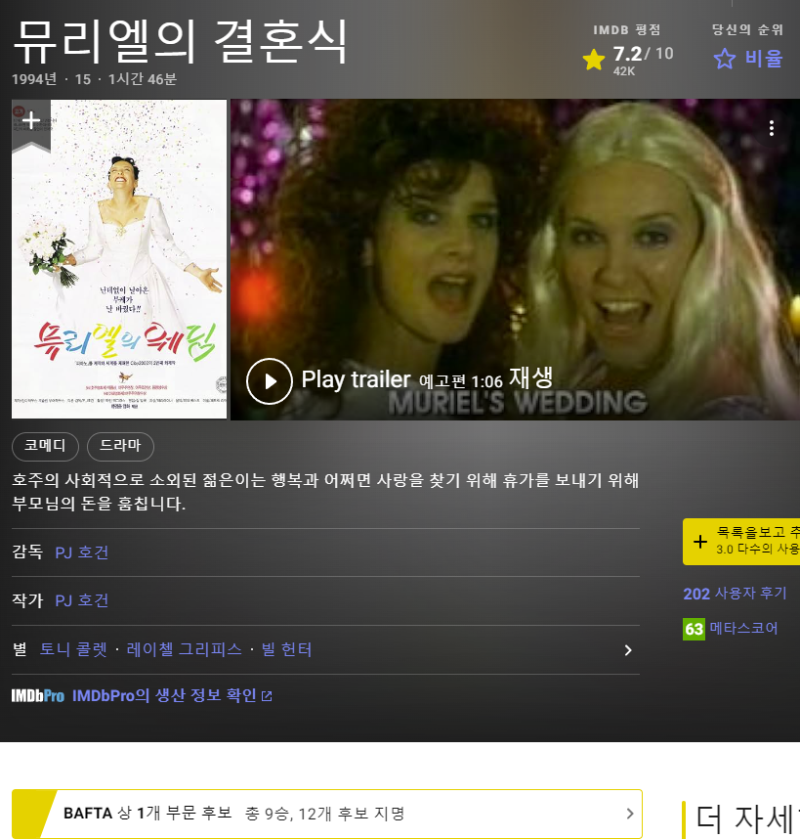Image resolution: width=800 pixels, height=839 pixels.
Task: Open the IMDb rating 7.2 details
Action: (x=628, y=59)
